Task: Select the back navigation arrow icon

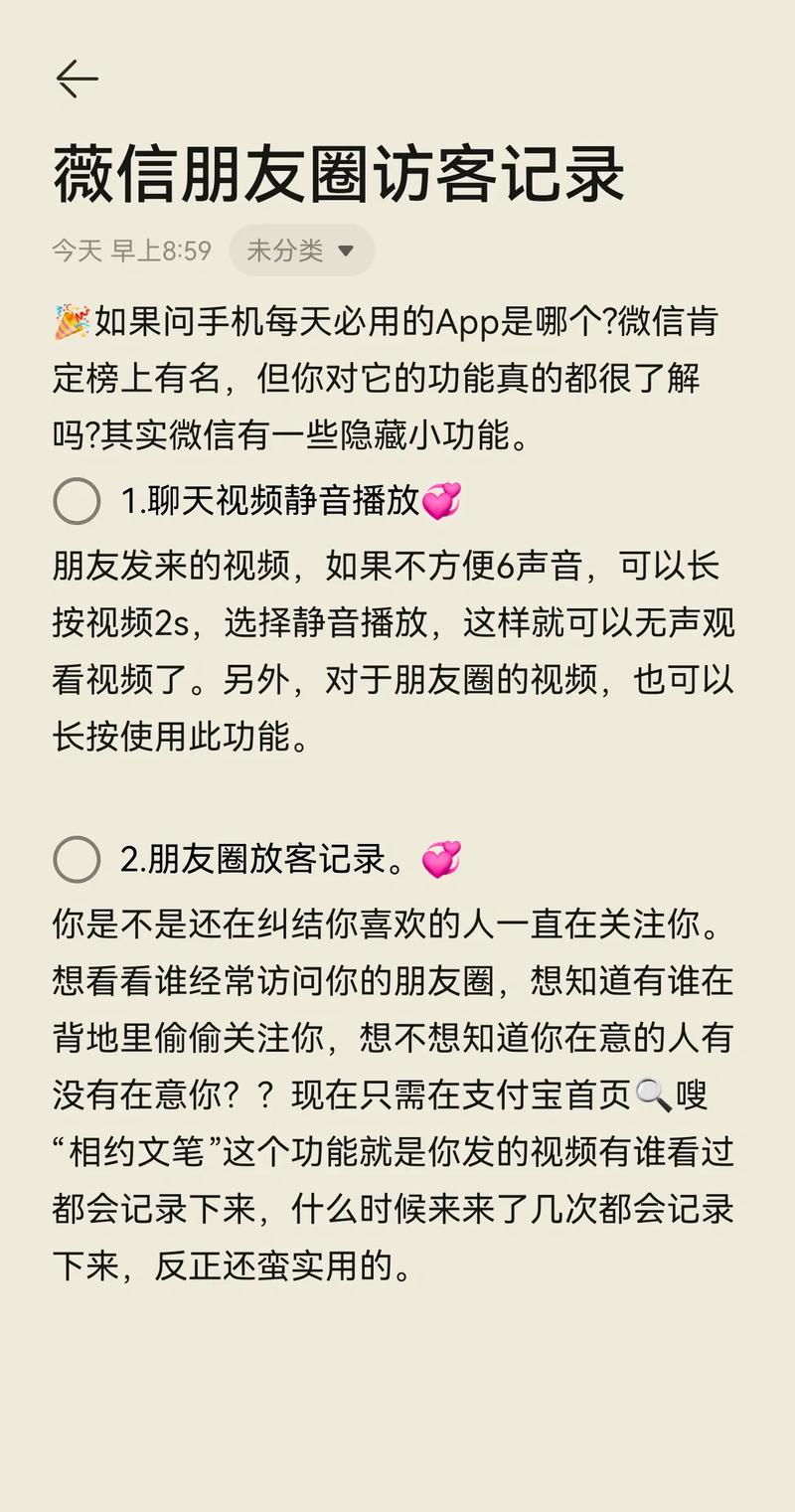Action: pyautogui.click(x=76, y=78)
